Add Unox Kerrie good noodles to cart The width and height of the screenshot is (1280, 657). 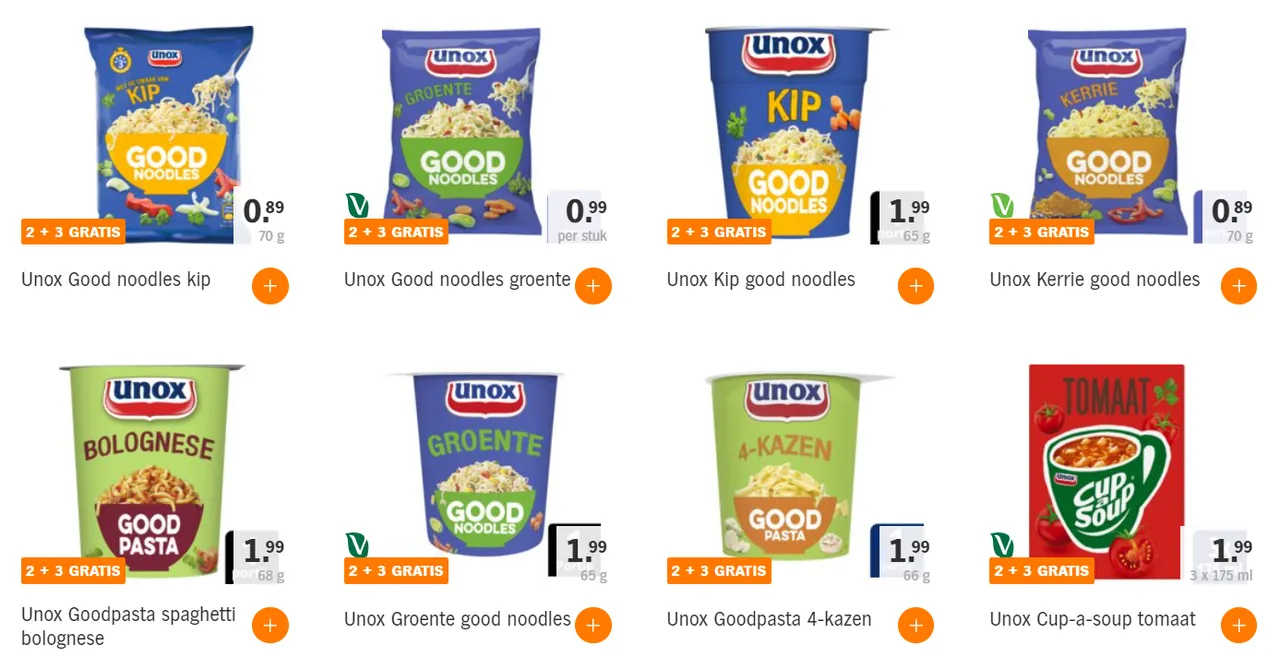tap(1238, 286)
